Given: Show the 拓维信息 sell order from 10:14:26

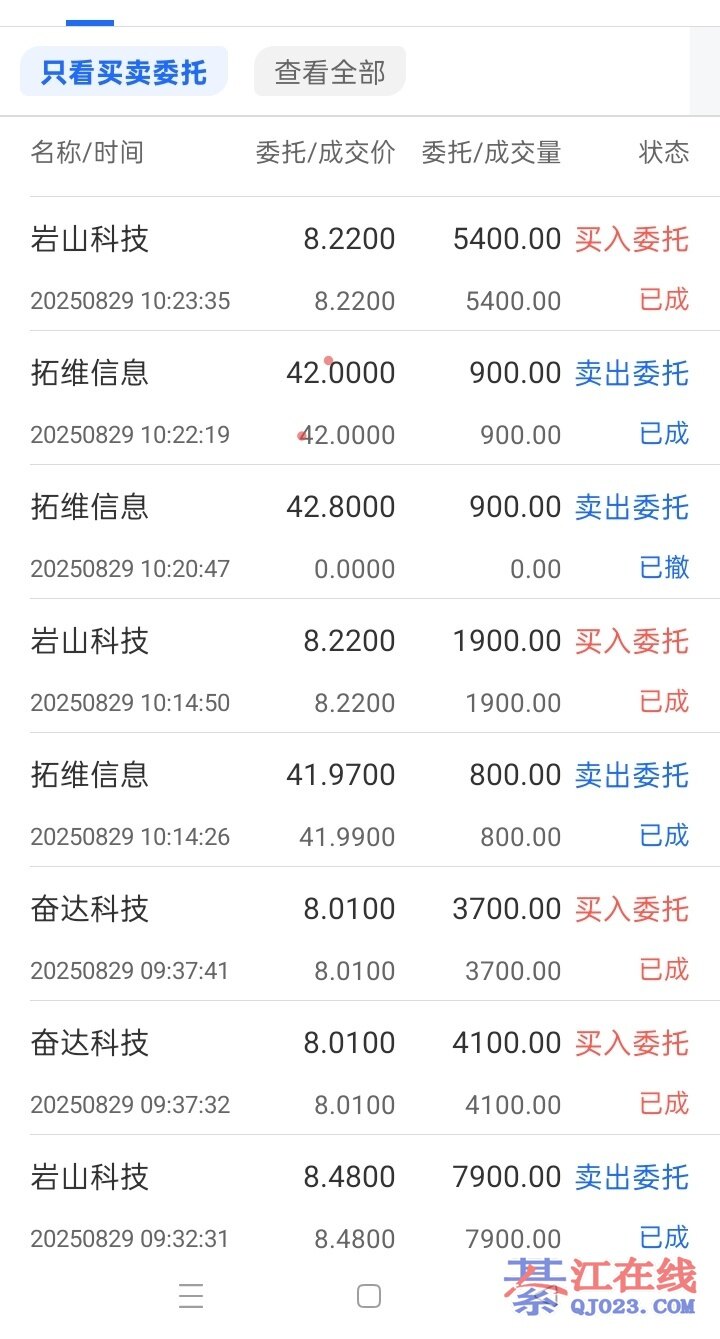Looking at the screenshot, I should click(360, 802).
